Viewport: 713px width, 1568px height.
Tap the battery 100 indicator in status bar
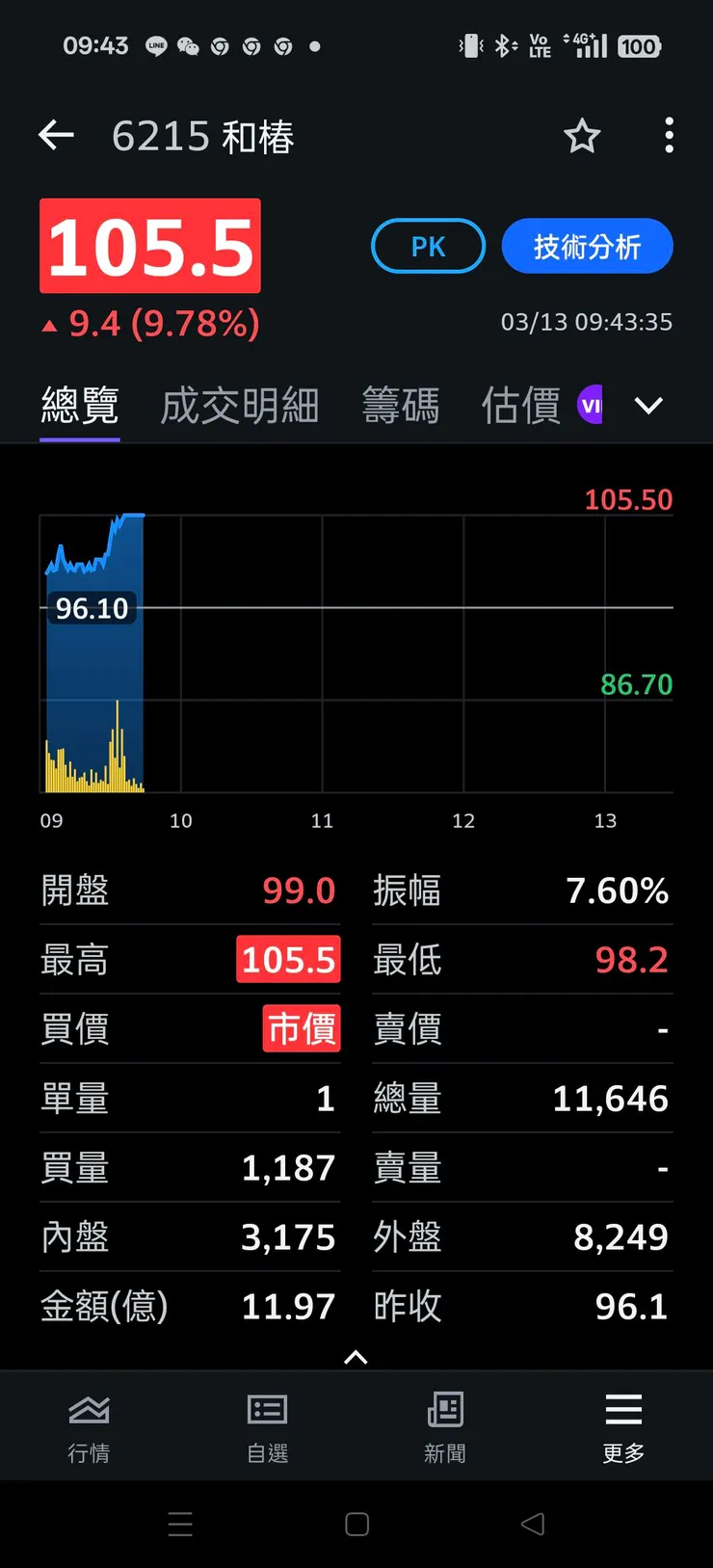pos(639,46)
